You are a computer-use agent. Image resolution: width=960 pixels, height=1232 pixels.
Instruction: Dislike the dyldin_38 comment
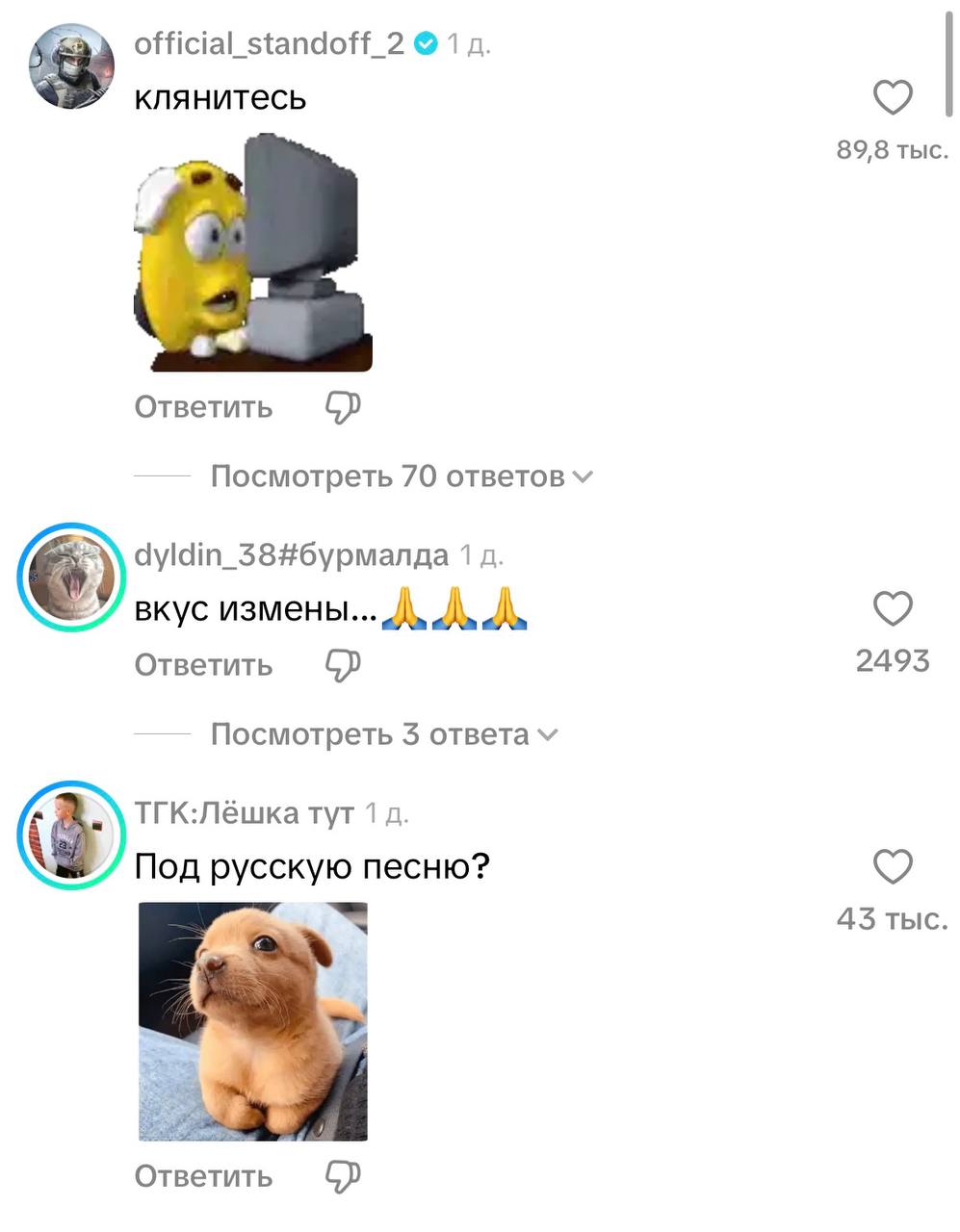point(342,665)
